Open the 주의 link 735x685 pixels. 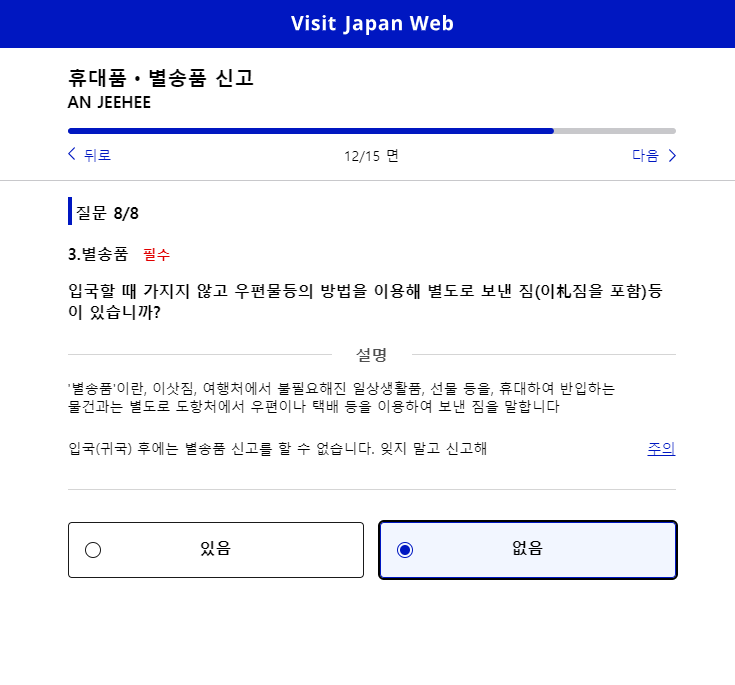point(661,449)
